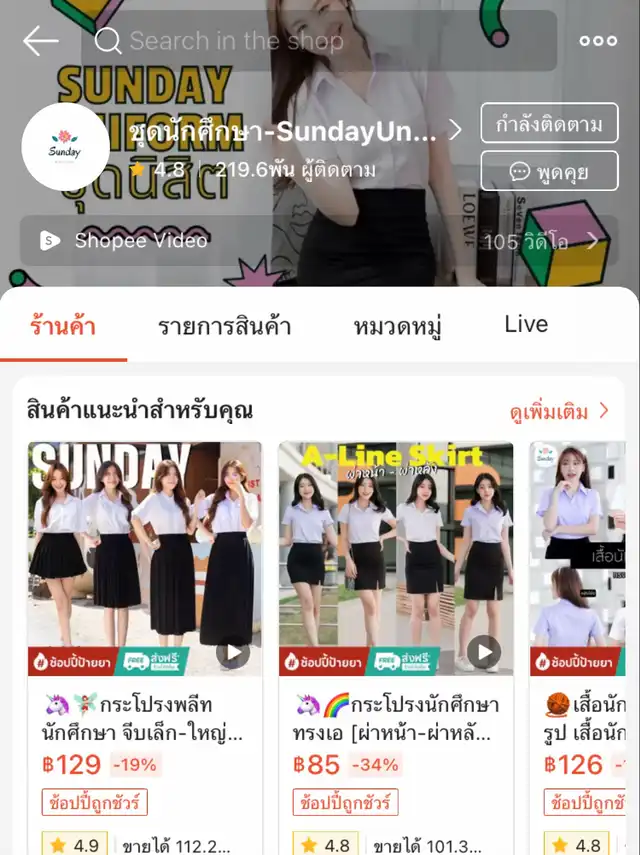The width and height of the screenshot is (640, 855).
Task: Switch to the ร้านค้า tab
Action: [x=63, y=326]
